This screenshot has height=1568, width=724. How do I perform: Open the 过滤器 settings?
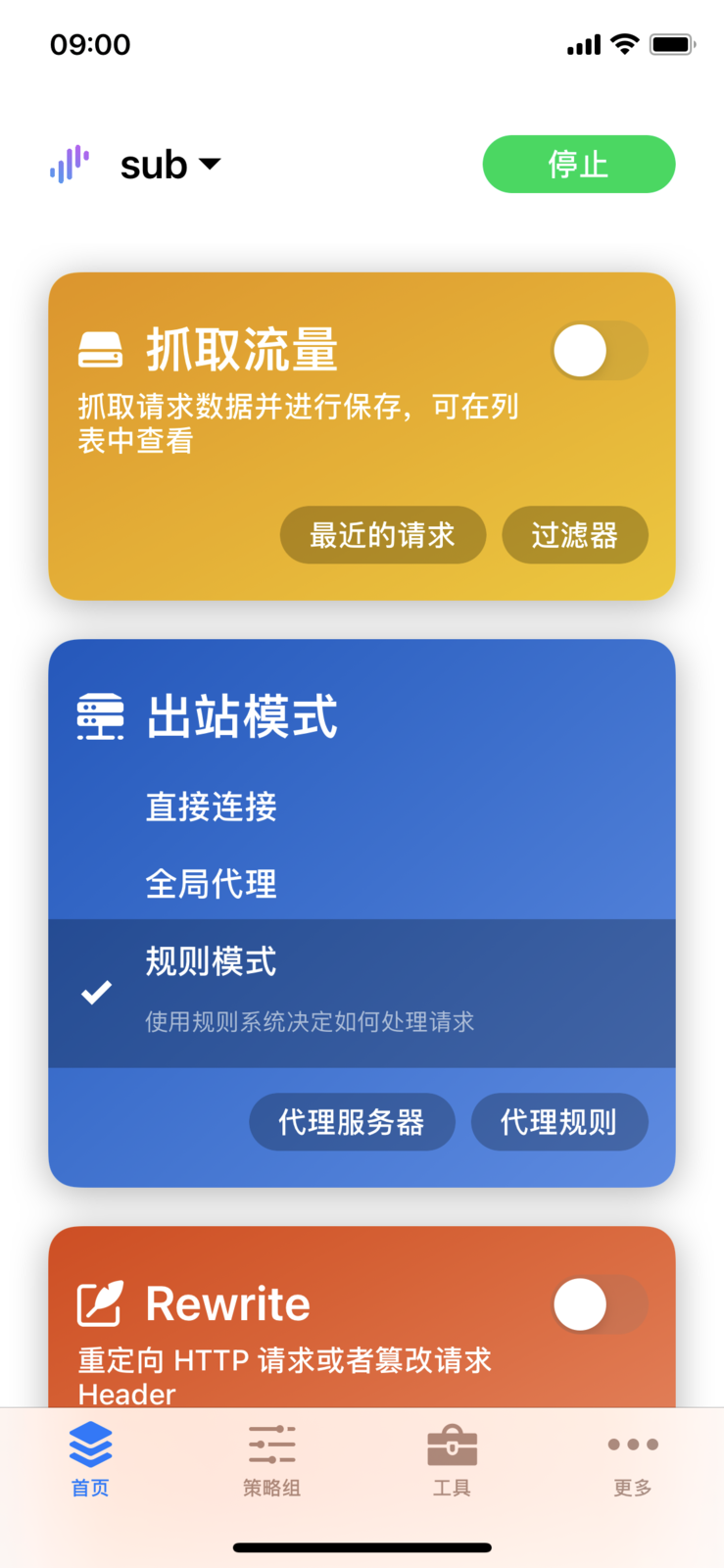click(x=574, y=535)
